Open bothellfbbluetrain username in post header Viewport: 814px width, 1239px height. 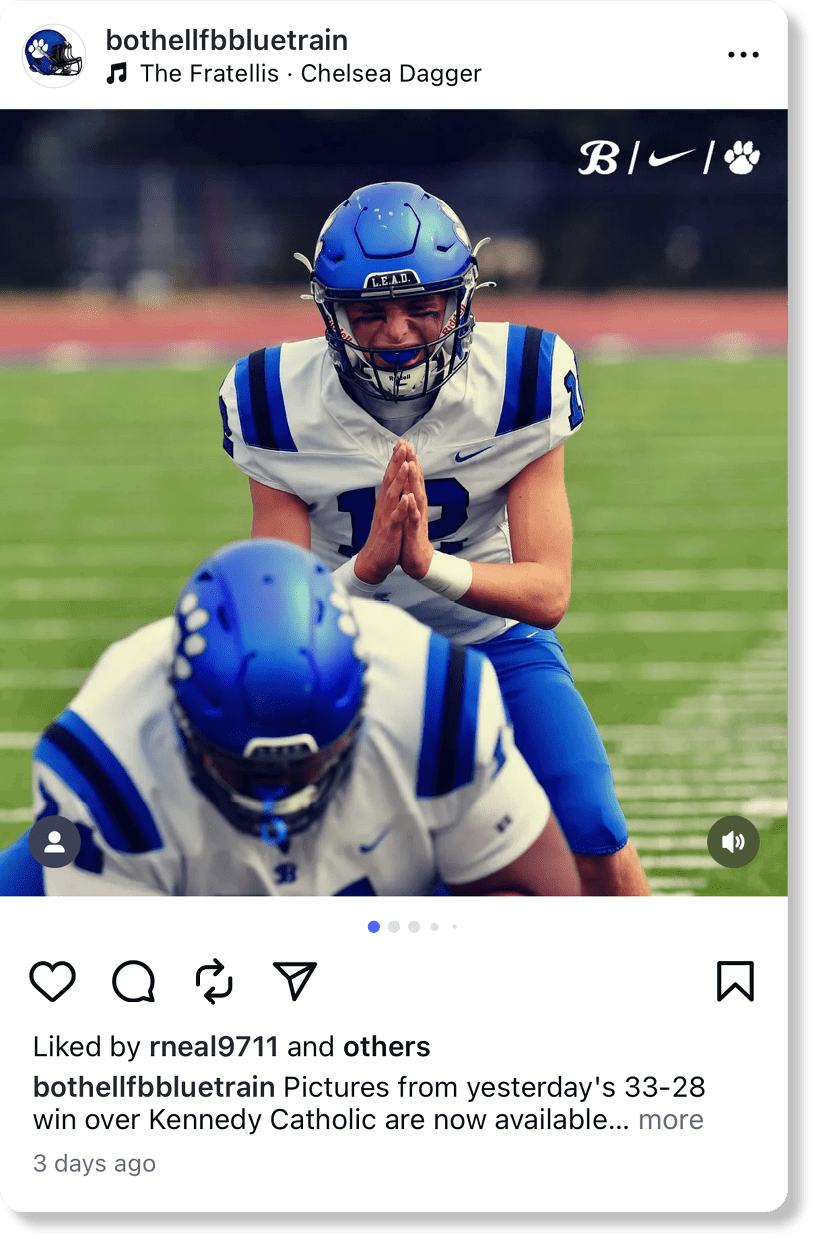tap(227, 40)
